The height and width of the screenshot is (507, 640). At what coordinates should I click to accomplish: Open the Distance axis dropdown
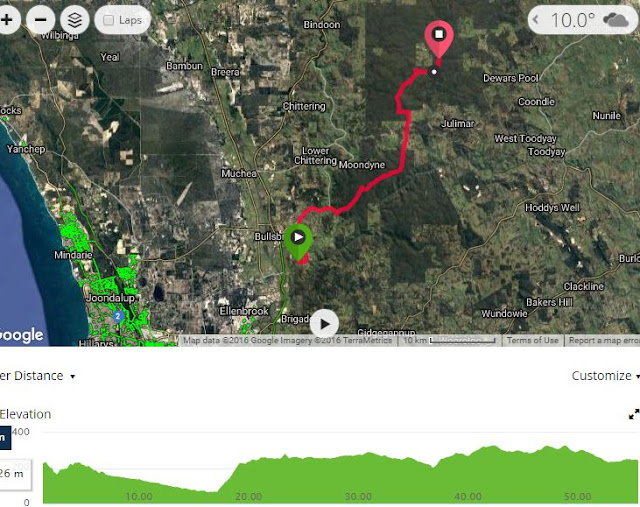click(72, 377)
